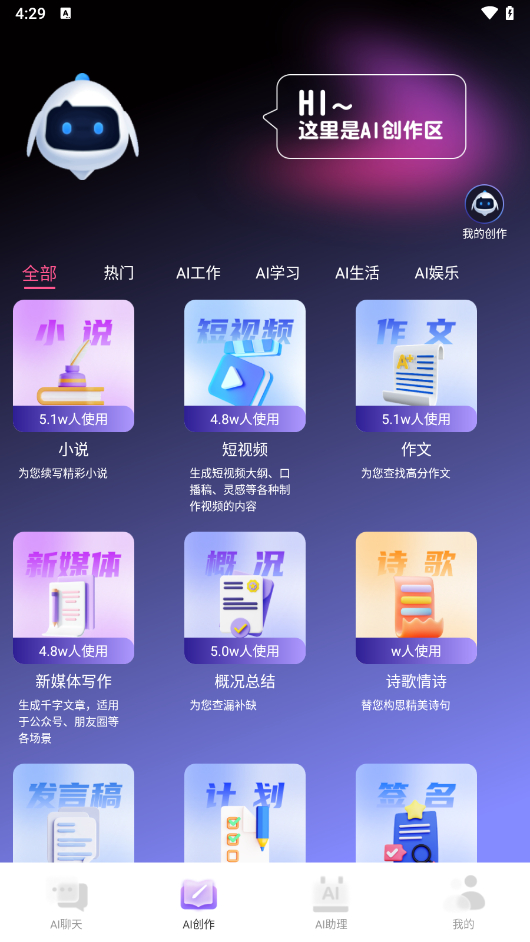Open the 新媒体写作 card

(73, 598)
